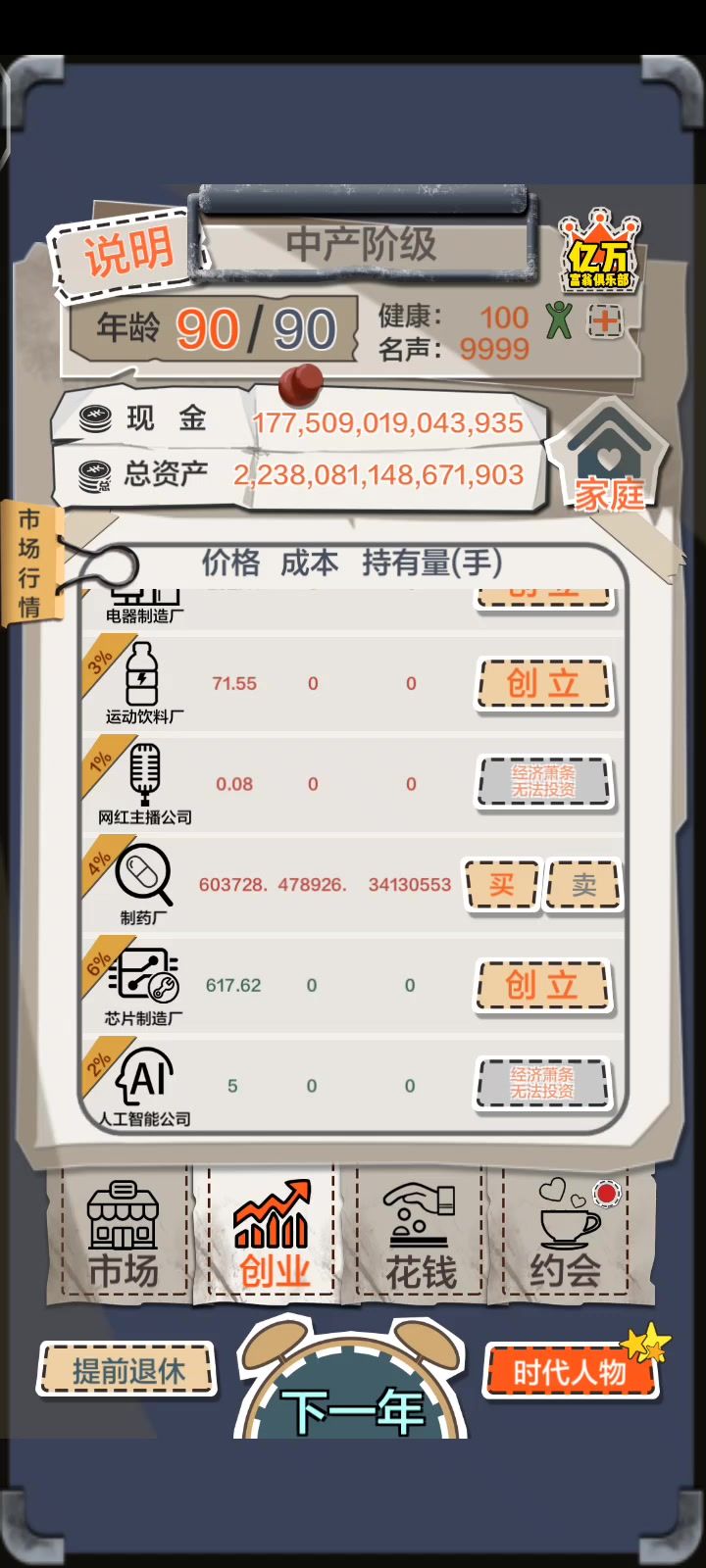Select the 创业 tab
The width and height of the screenshot is (706, 1568).
tap(273, 1235)
